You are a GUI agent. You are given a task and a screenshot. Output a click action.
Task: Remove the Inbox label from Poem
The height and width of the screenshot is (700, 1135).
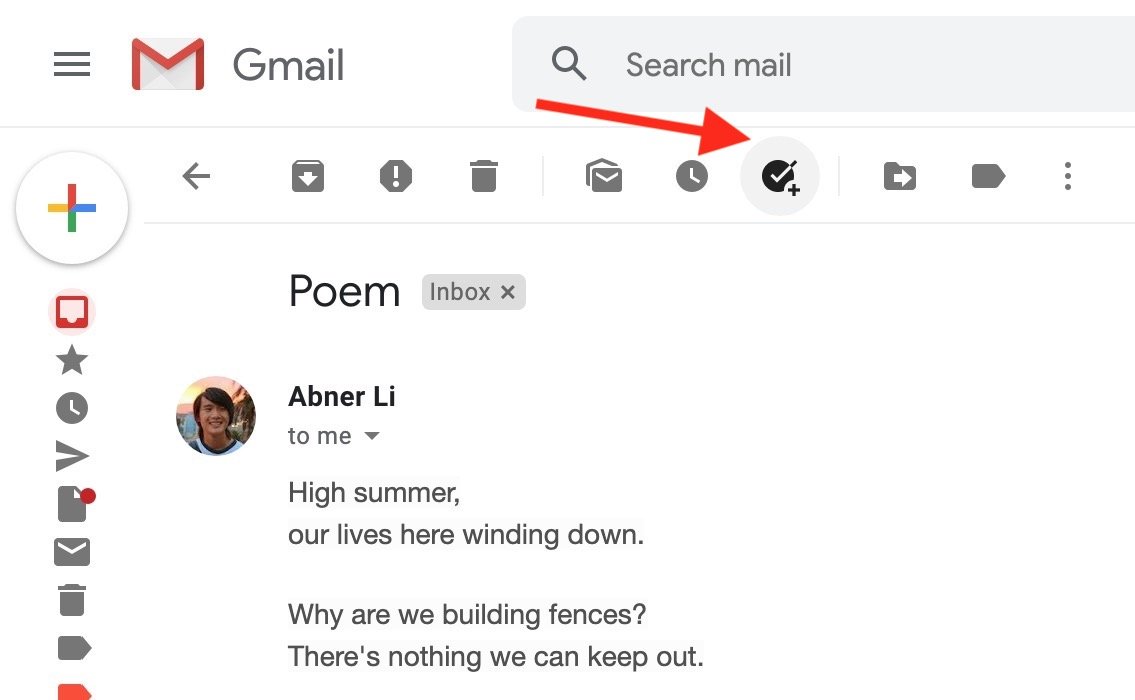[508, 292]
